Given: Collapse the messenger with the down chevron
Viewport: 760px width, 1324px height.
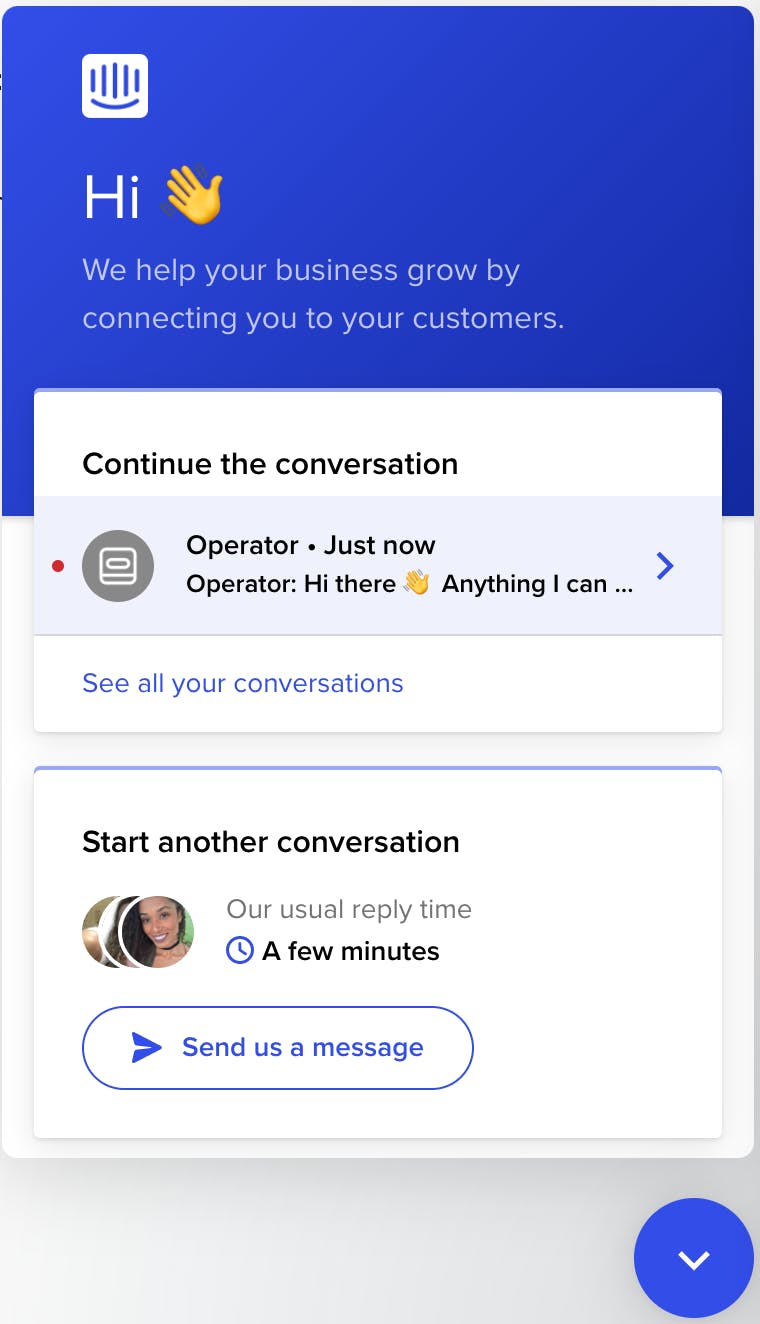Looking at the screenshot, I should pyautogui.click(x=693, y=1259).
